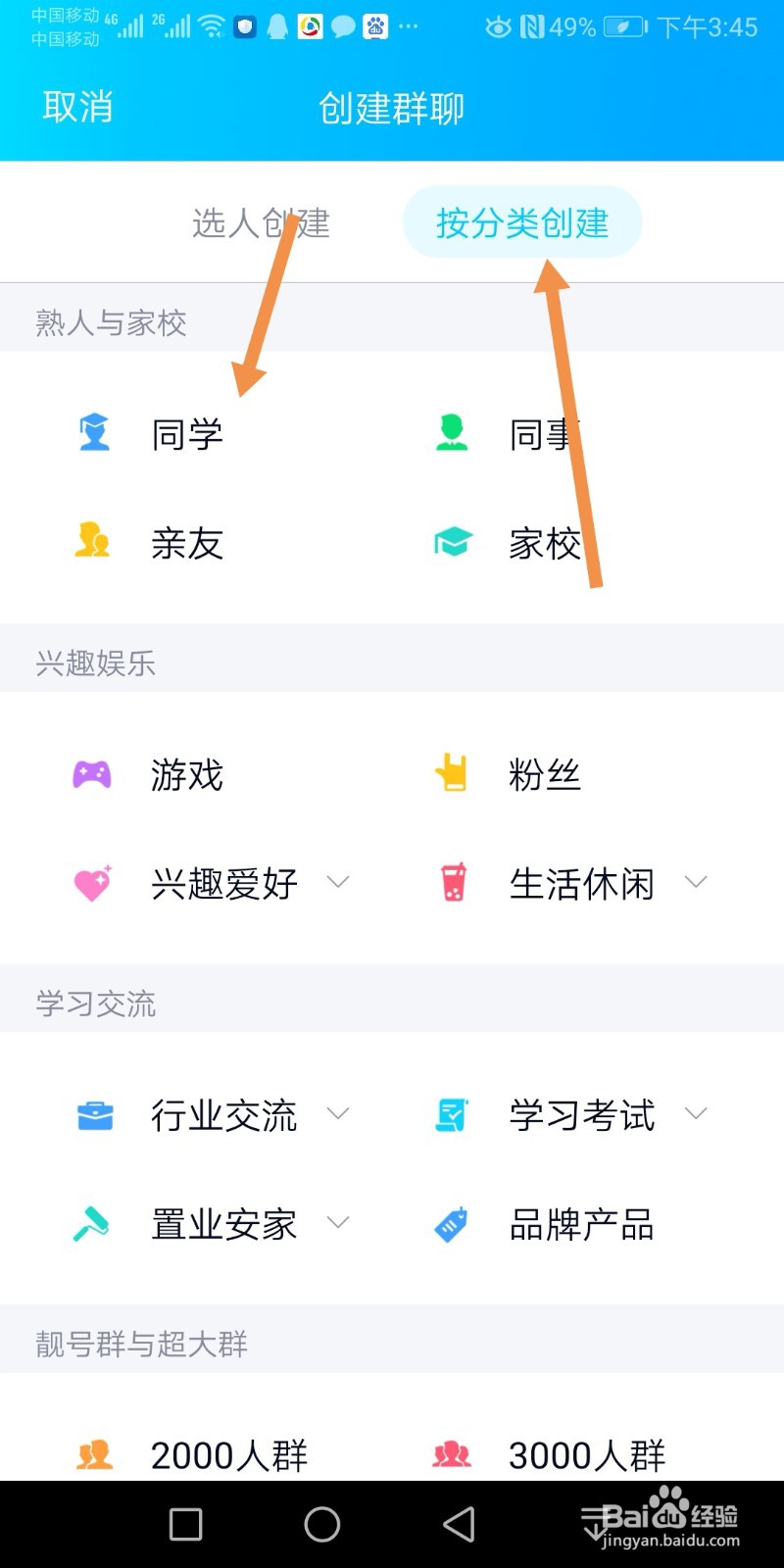Expand the 生活休闲 dropdown arrow
Viewport: 784px width, 1568px height.
(x=697, y=882)
